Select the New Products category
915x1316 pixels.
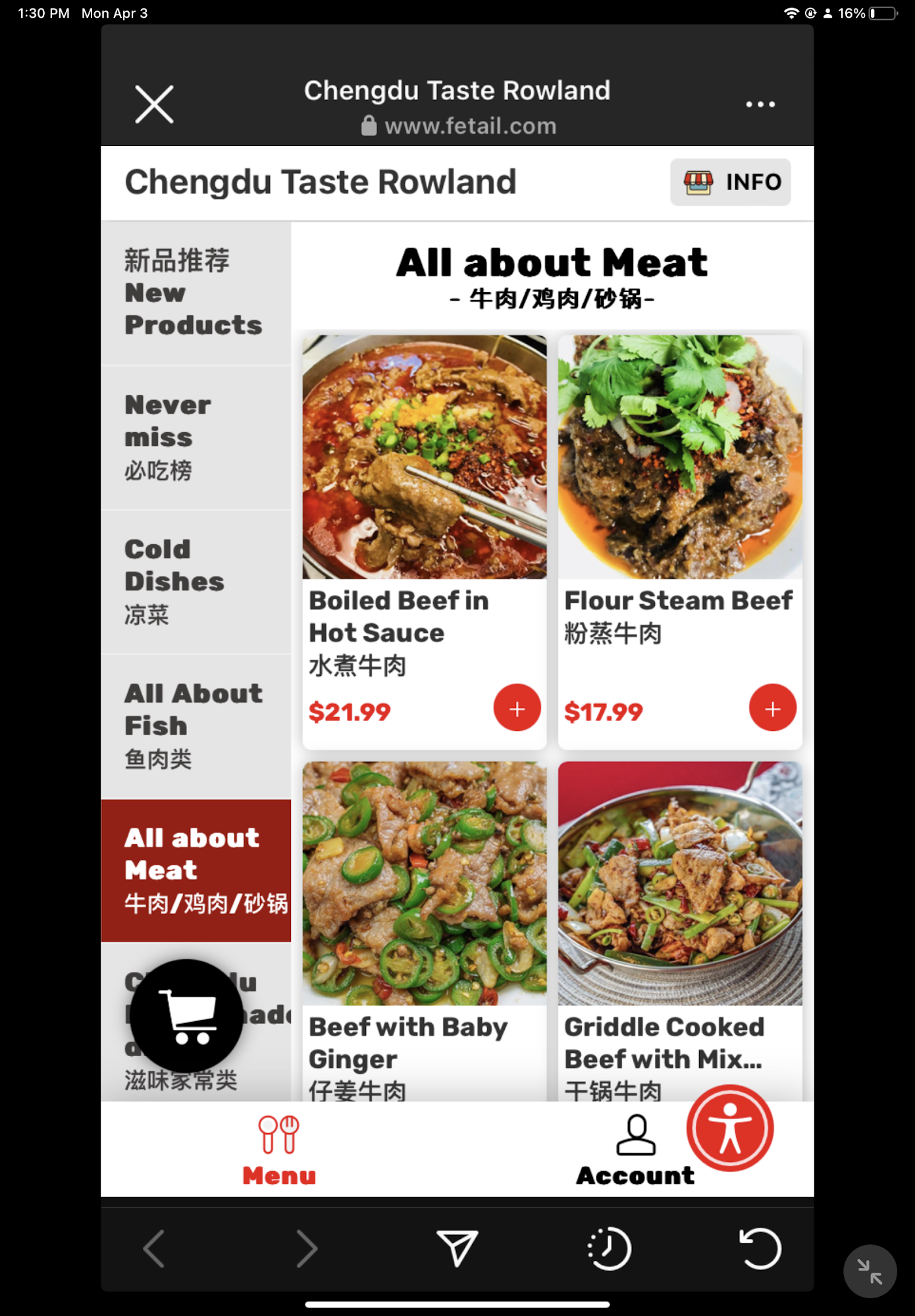195,293
